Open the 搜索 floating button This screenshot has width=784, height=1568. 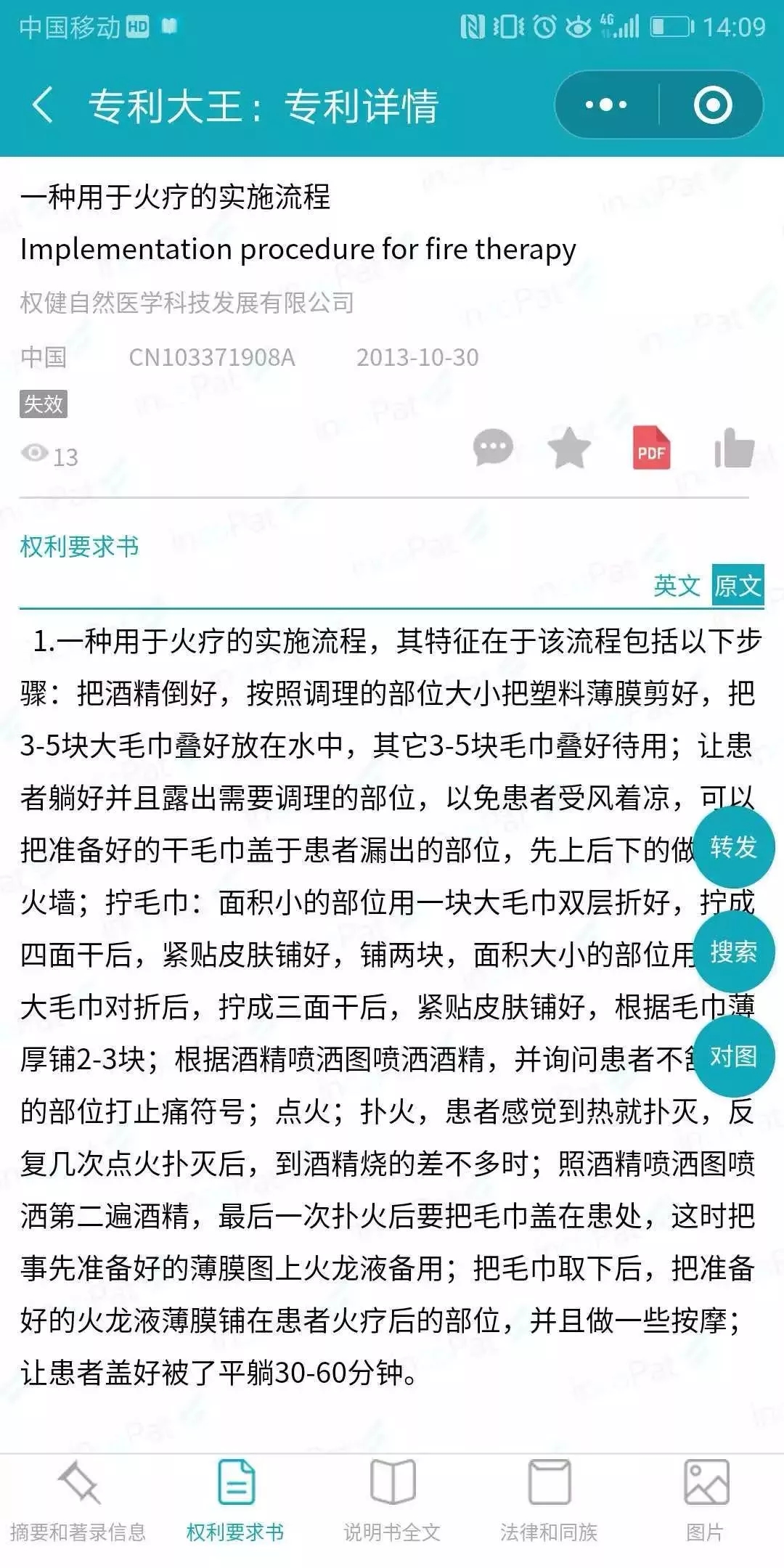click(x=733, y=952)
